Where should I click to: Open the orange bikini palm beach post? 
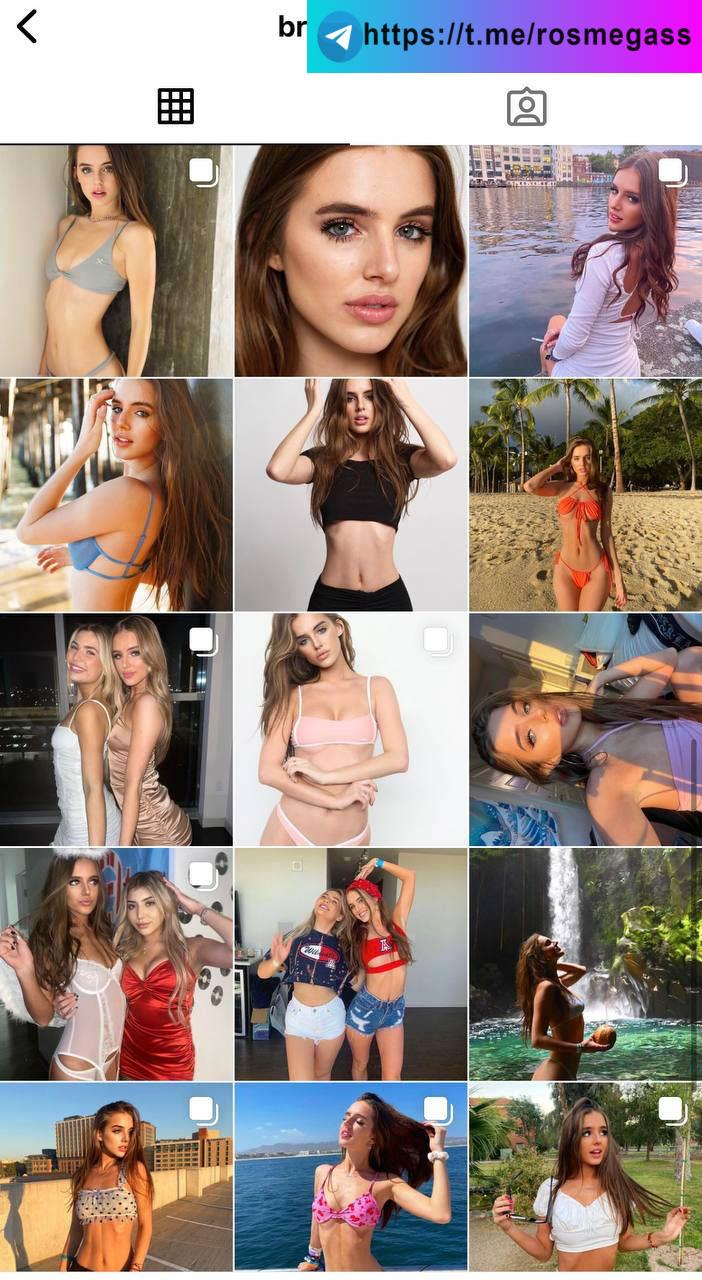tap(585, 494)
